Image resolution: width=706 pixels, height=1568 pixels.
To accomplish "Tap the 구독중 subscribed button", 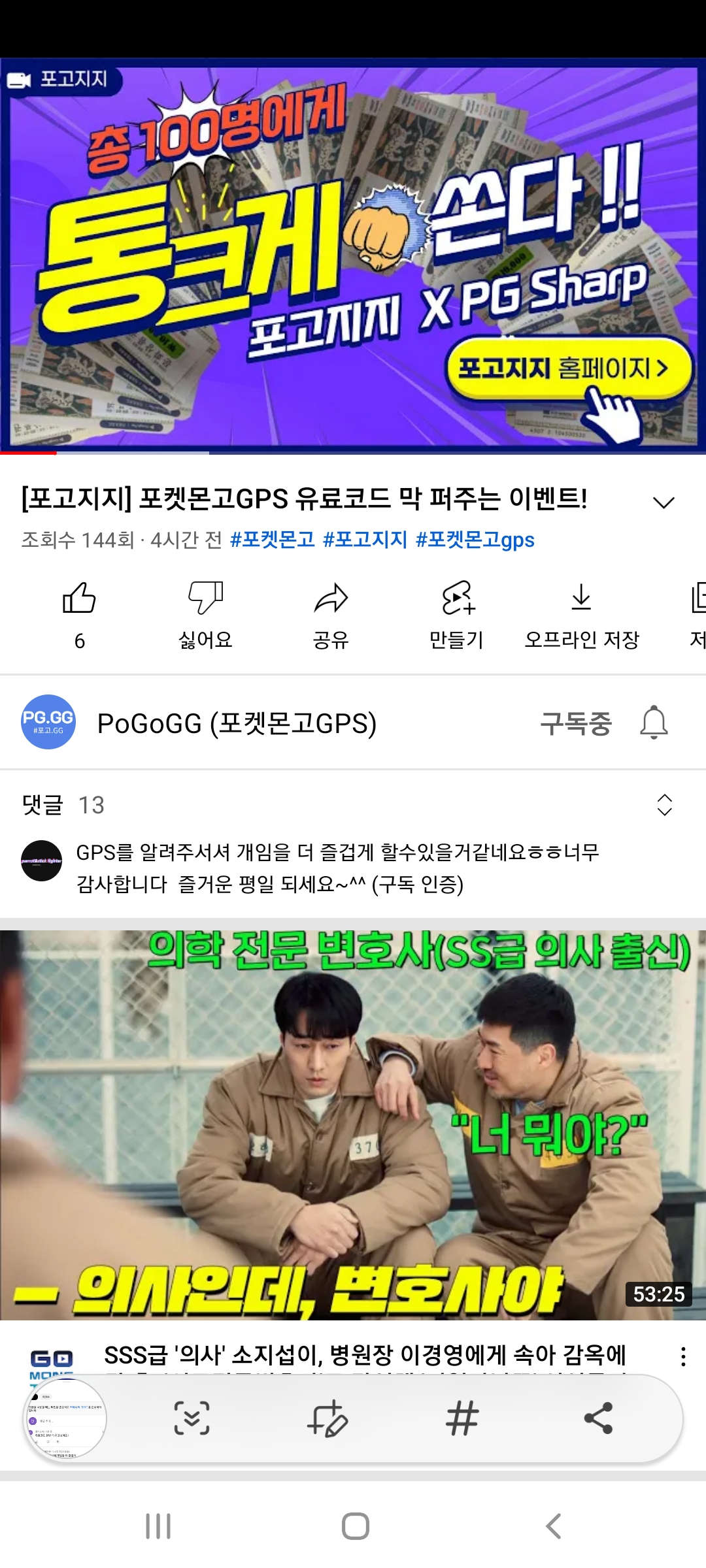I will [575, 723].
